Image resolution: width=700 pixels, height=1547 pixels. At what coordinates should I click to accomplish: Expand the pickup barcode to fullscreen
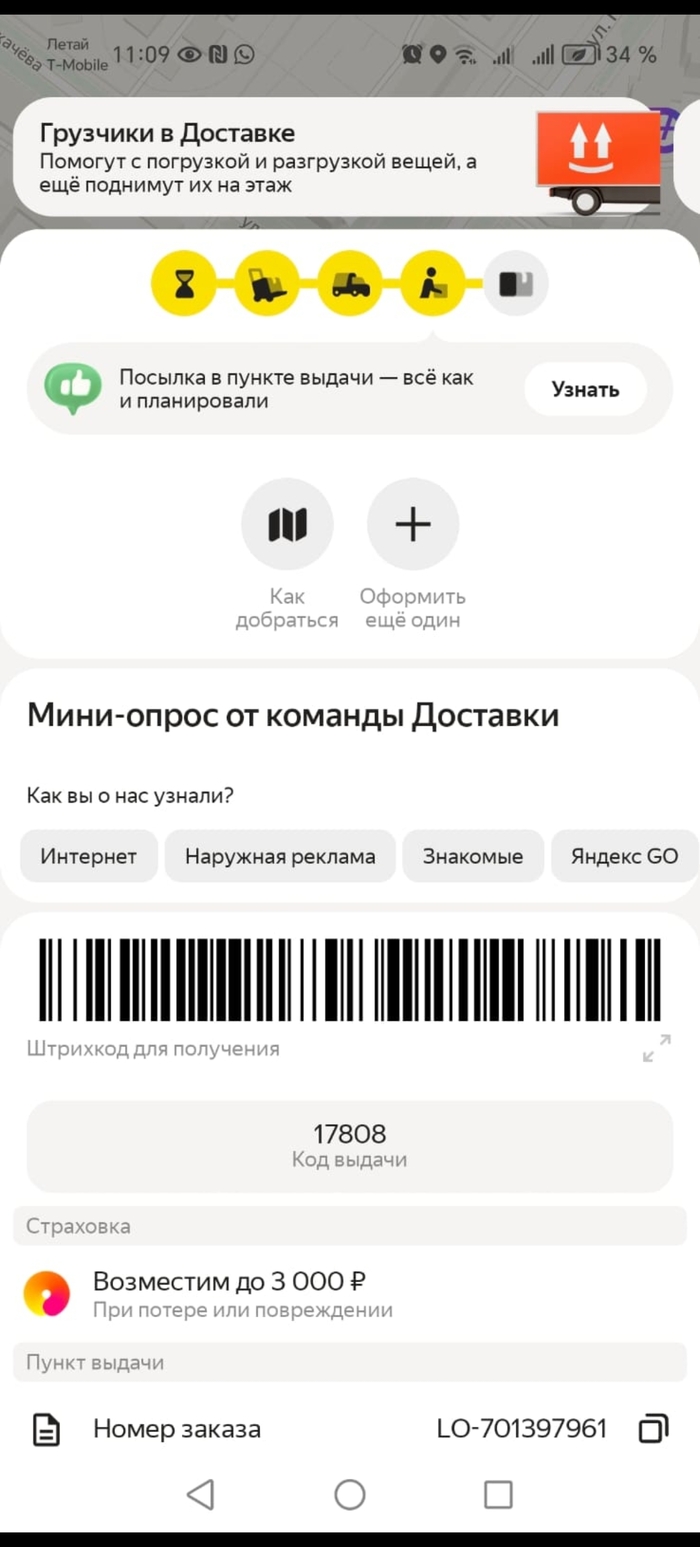click(x=656, y=1048)
